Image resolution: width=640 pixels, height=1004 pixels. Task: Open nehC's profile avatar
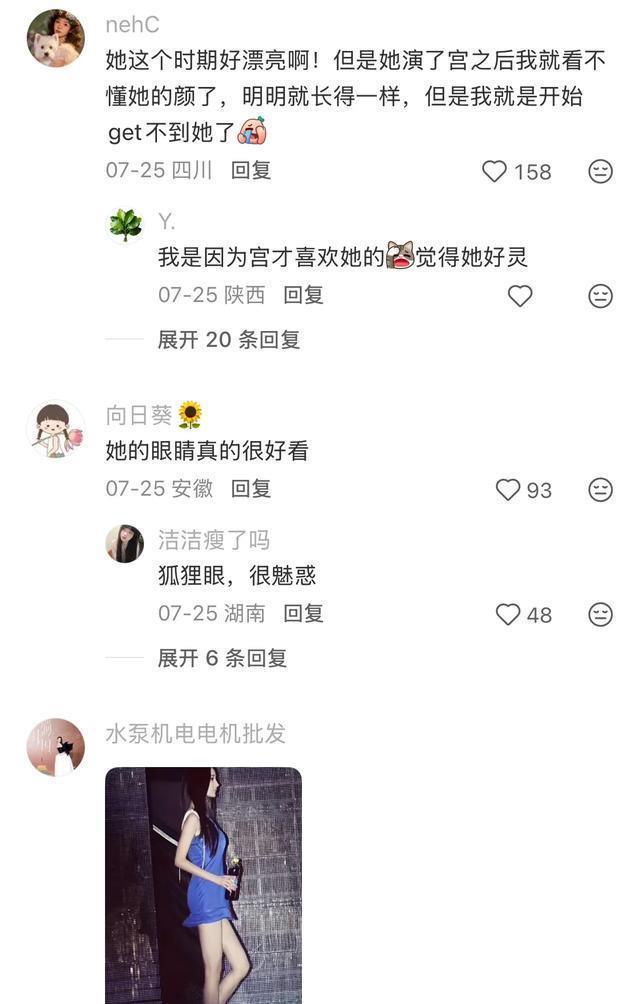click(x=55, y=39)
